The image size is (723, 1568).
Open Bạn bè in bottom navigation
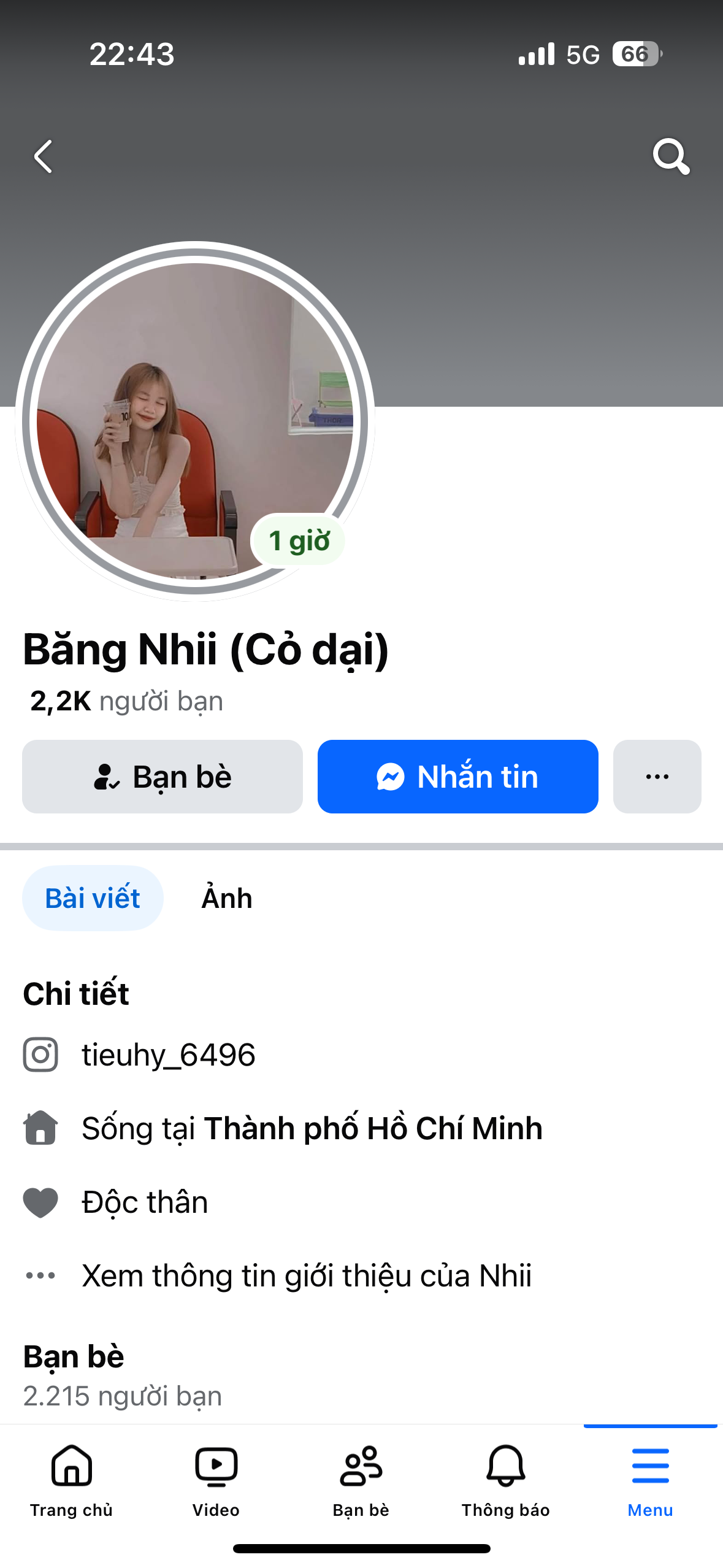361,1478
